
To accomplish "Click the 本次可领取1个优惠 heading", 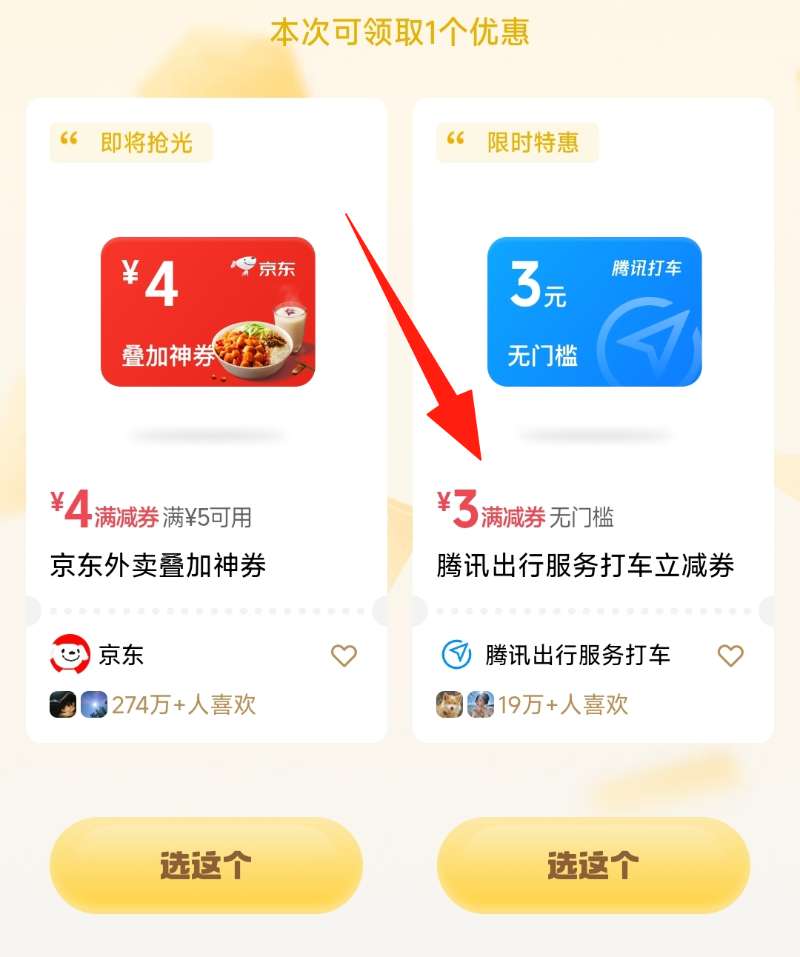I will [400, 32].
